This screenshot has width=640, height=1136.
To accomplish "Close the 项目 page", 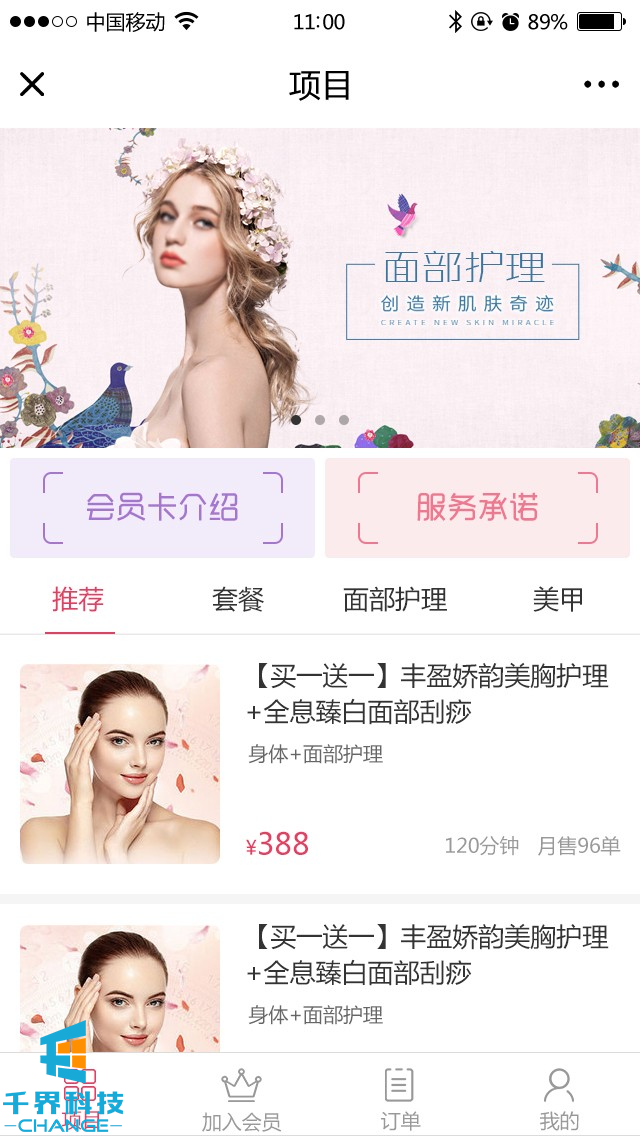I will pos(32,85).
